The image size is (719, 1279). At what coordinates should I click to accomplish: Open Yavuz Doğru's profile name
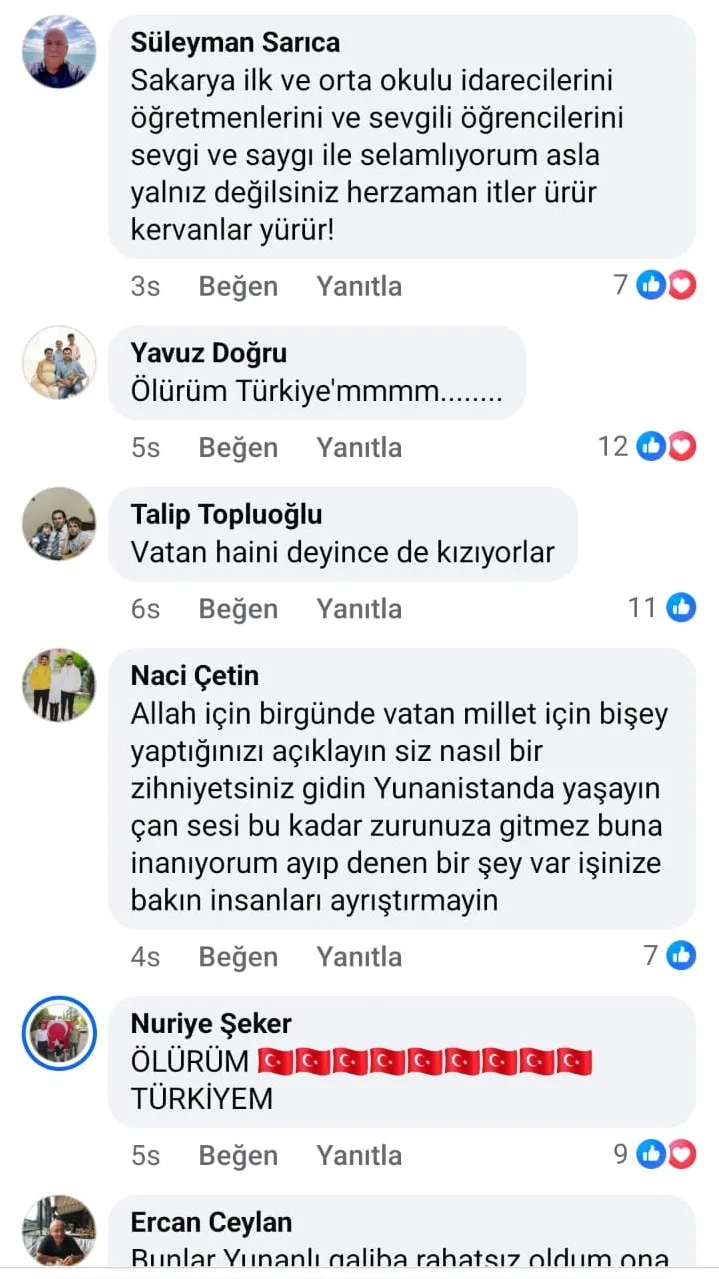point(209,353)
